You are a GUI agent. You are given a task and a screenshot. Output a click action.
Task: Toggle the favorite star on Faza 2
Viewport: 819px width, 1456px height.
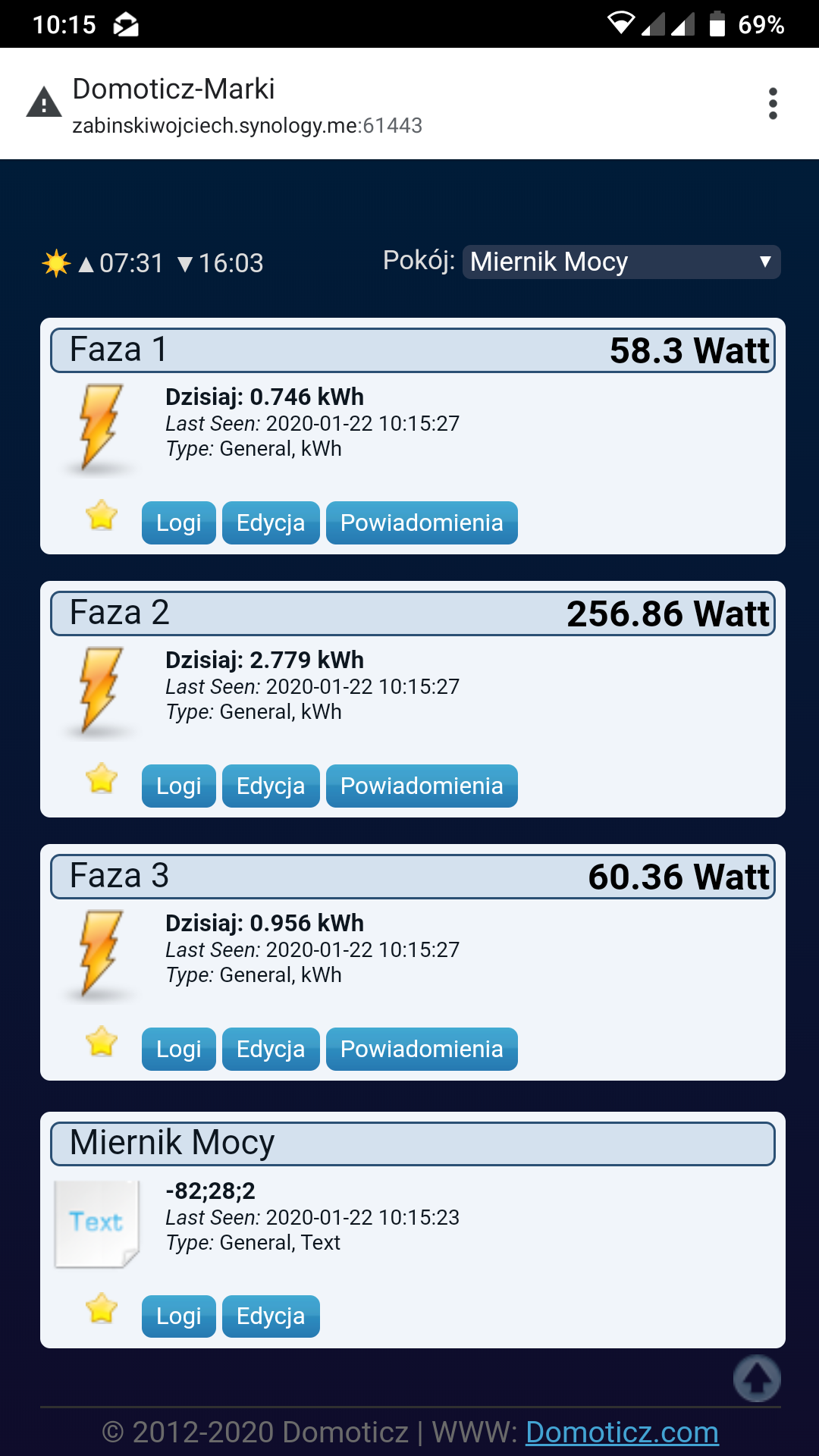tap(102, 779)
